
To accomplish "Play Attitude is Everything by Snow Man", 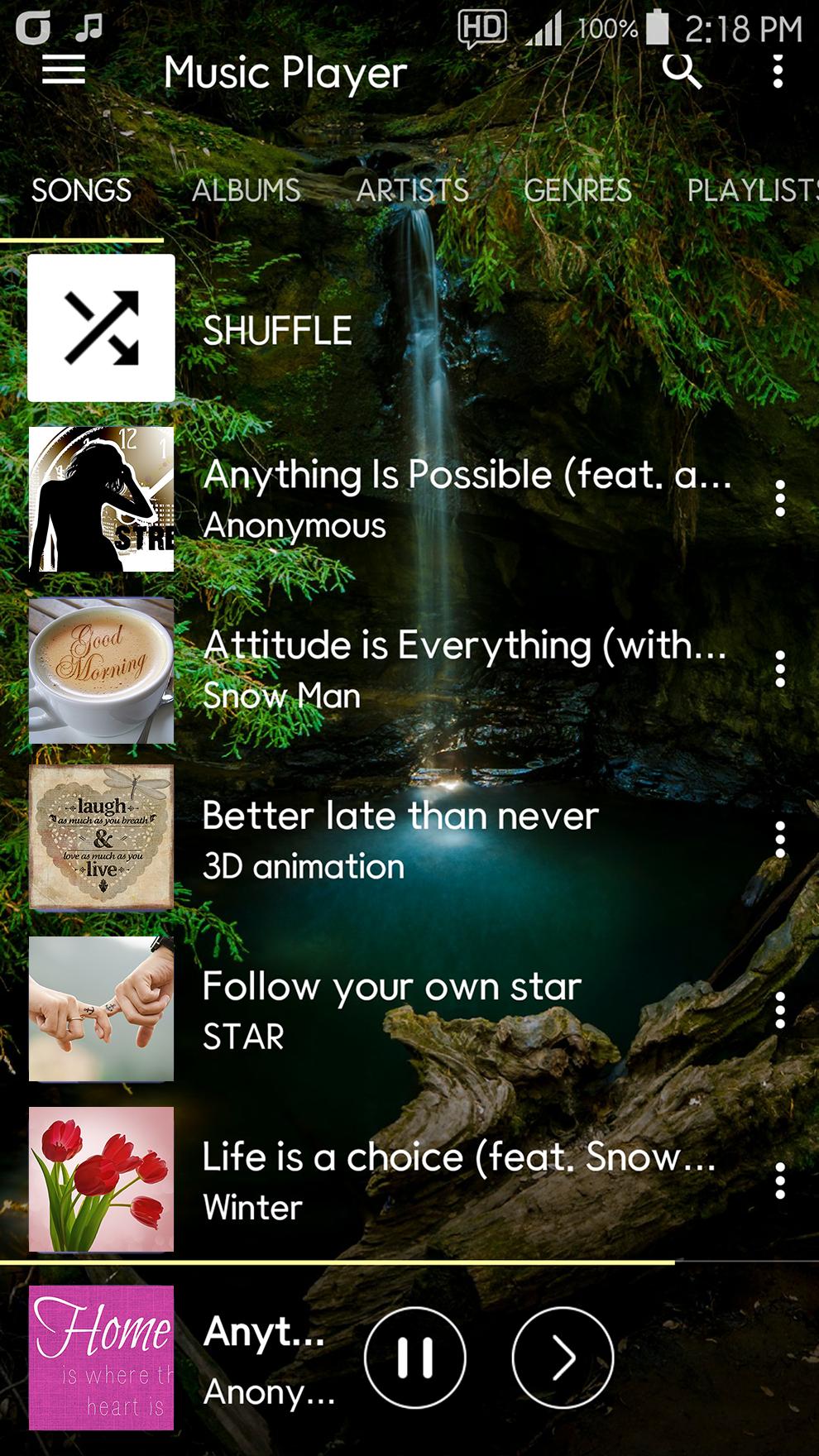I will (x=463, y=668).
